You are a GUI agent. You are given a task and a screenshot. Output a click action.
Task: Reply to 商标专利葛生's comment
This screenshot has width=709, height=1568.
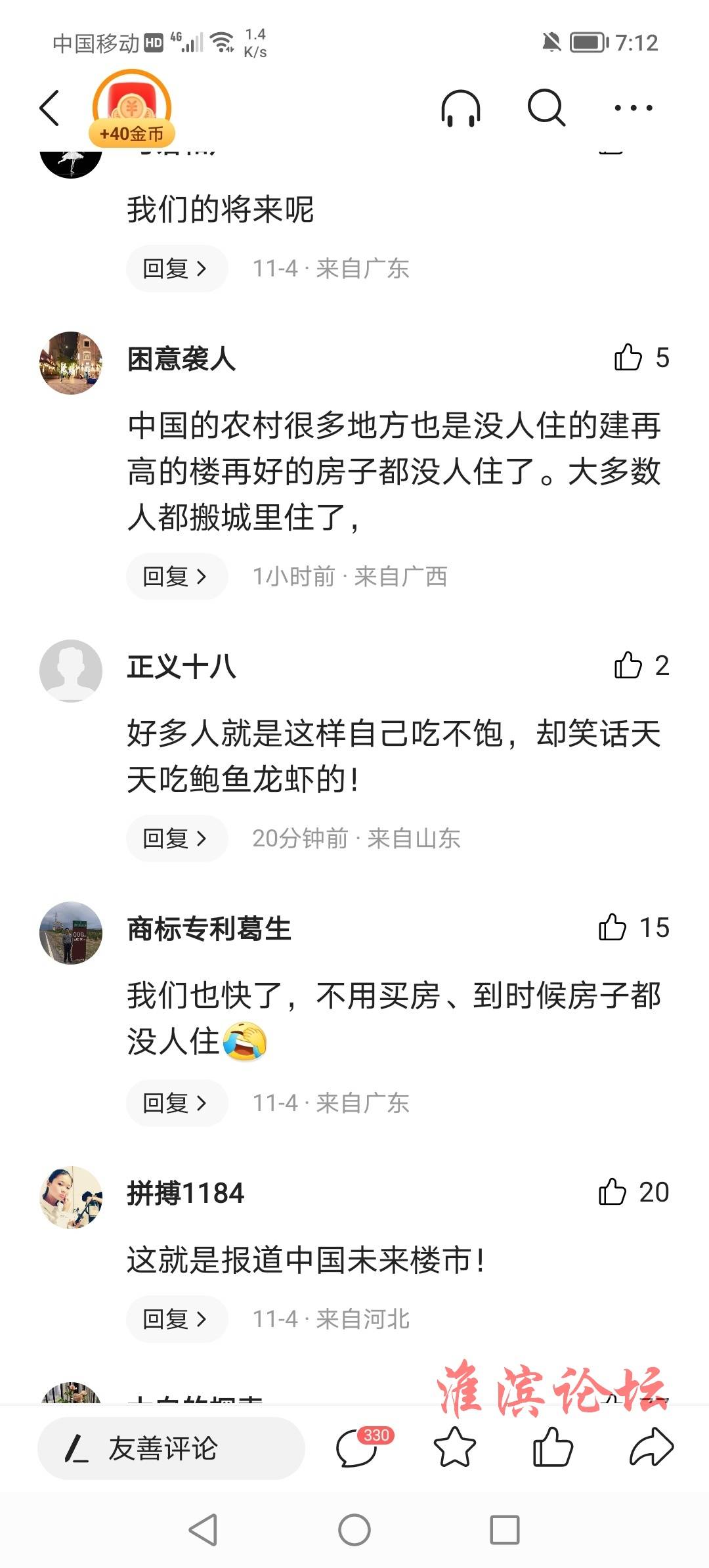click(176, 1103)
